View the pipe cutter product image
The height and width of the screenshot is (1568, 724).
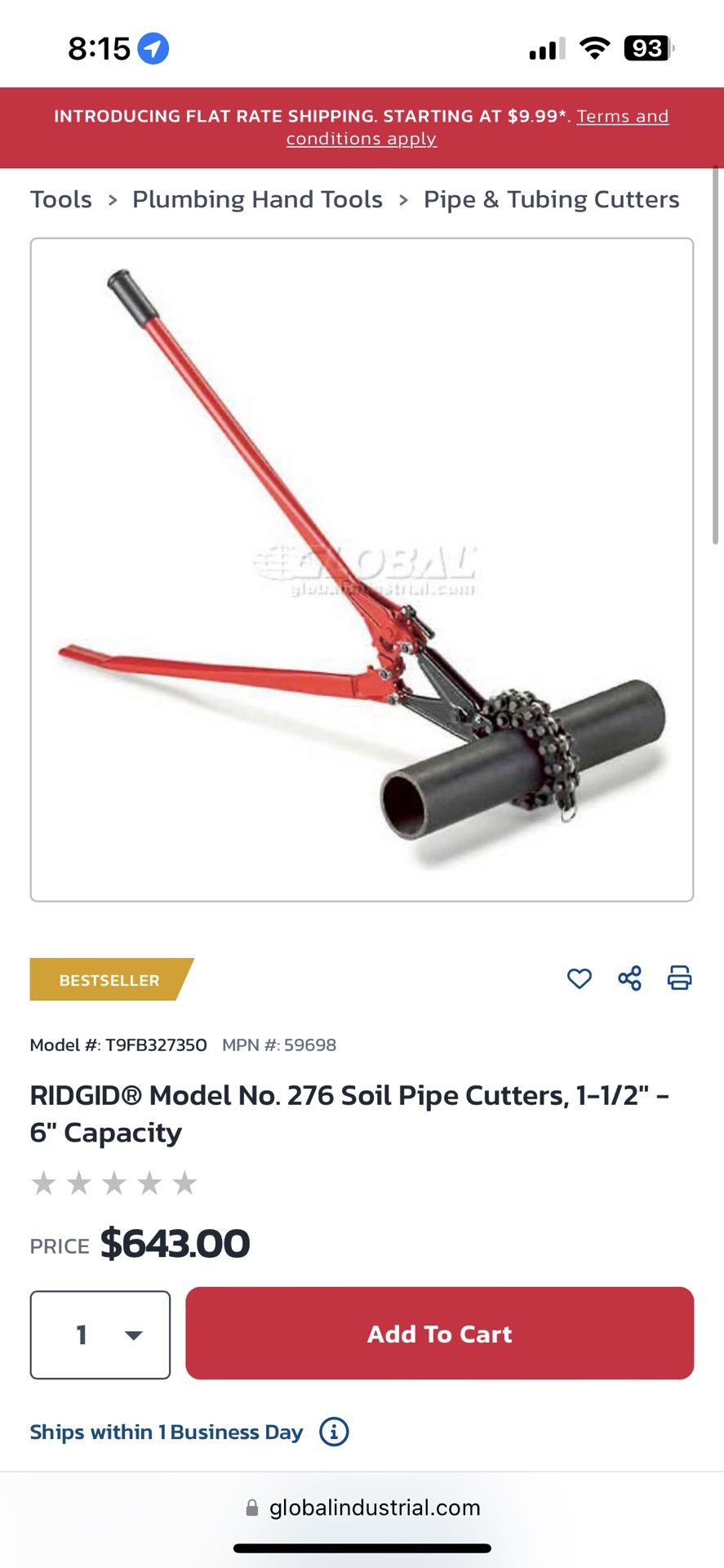click(x=362, y=568)
